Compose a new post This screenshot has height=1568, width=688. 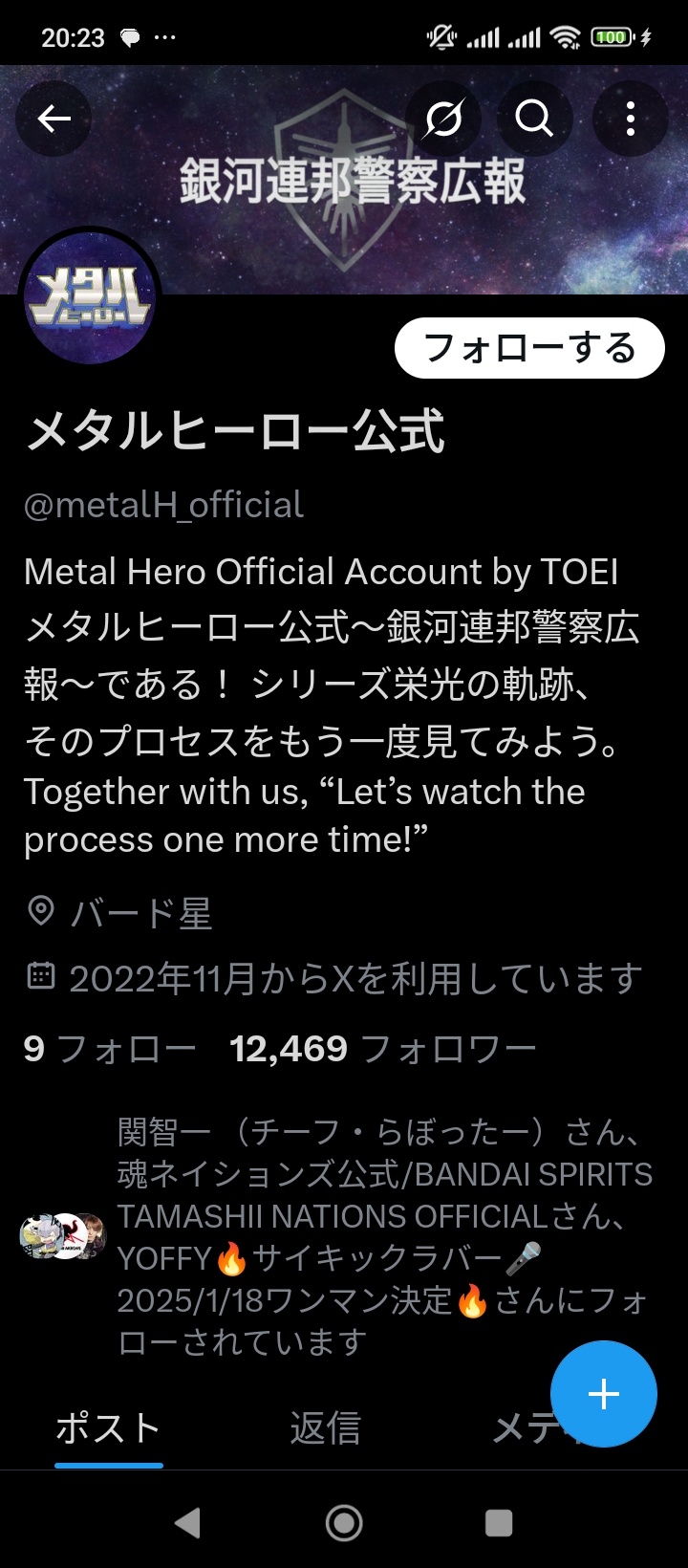tap(604, 1394)
